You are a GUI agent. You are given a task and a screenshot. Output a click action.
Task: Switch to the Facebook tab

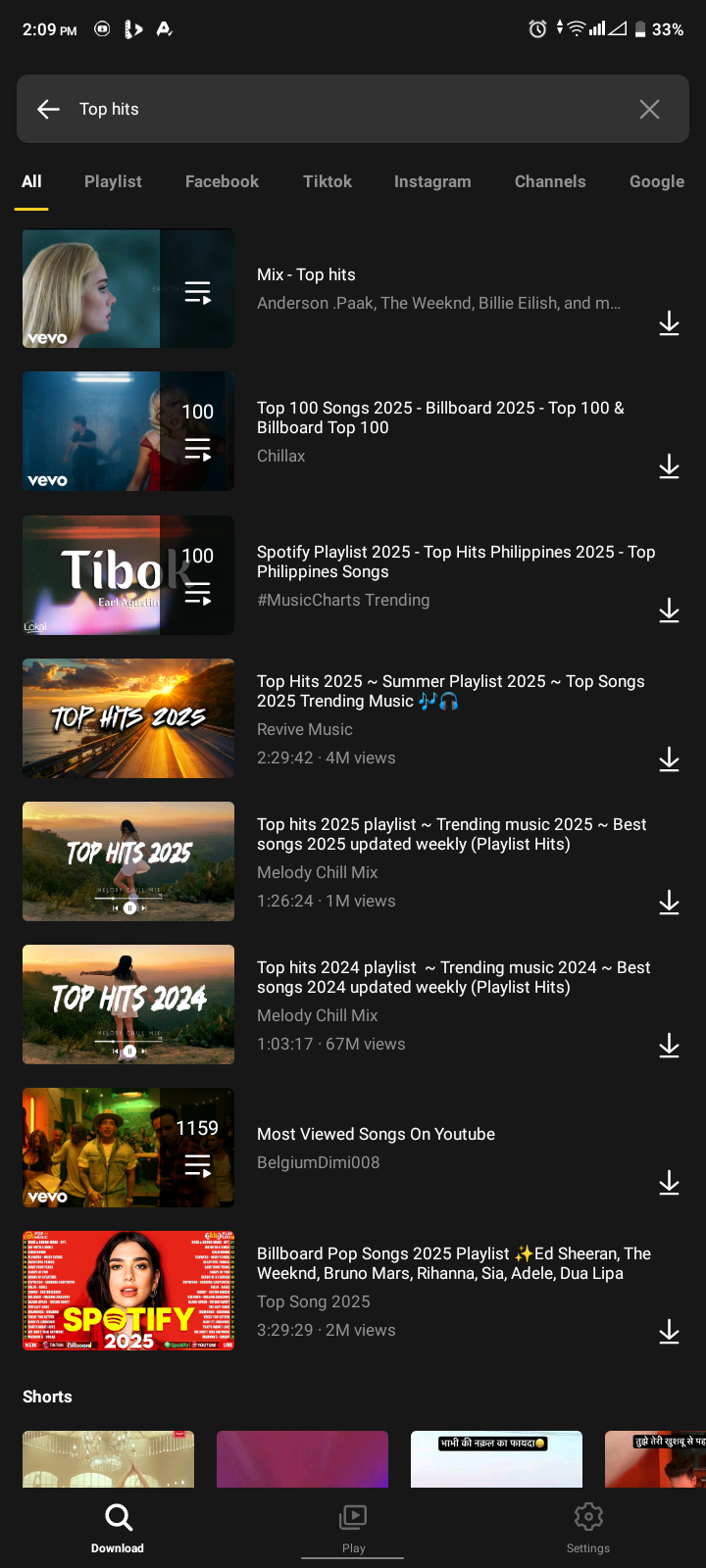click(x=222, y=181)
